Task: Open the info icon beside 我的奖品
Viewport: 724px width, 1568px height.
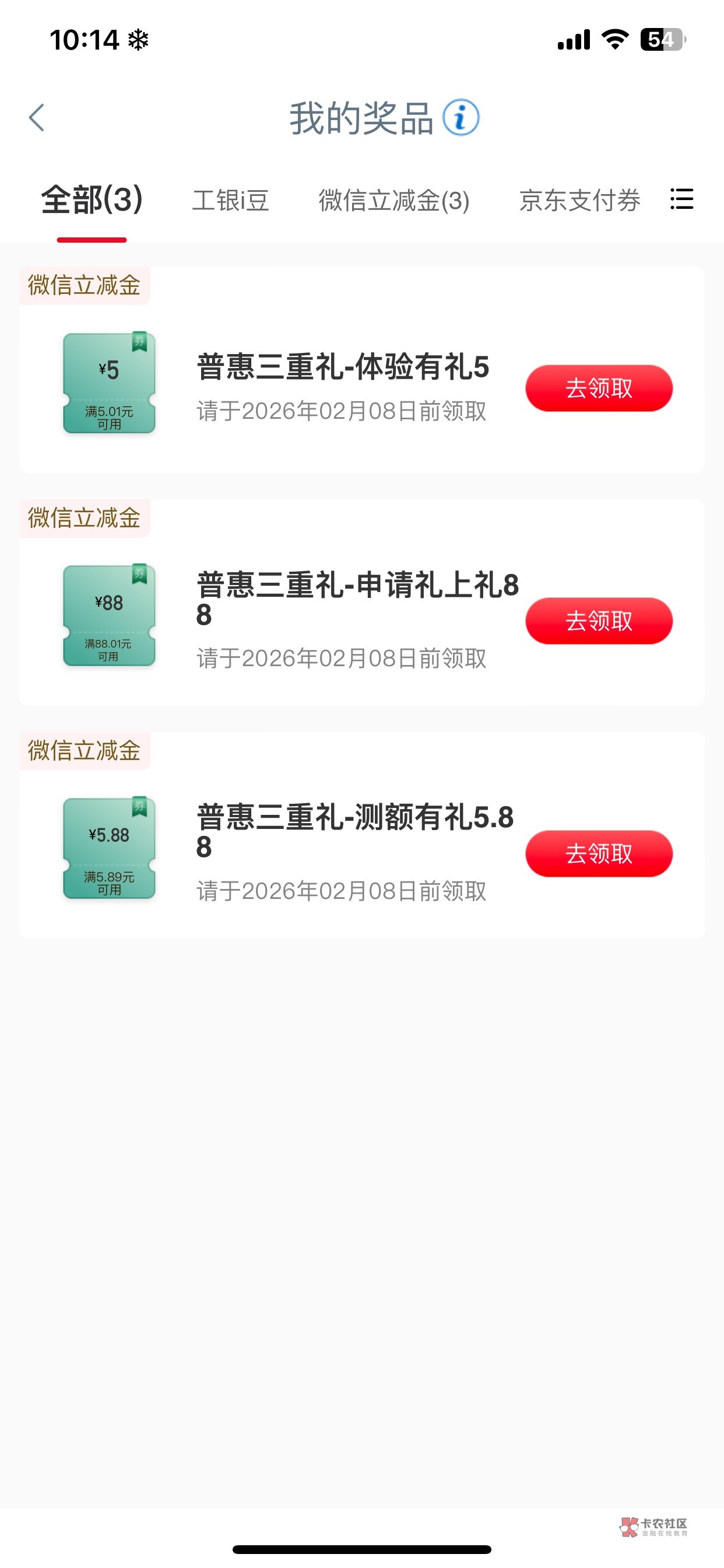Action: (461, 117)
